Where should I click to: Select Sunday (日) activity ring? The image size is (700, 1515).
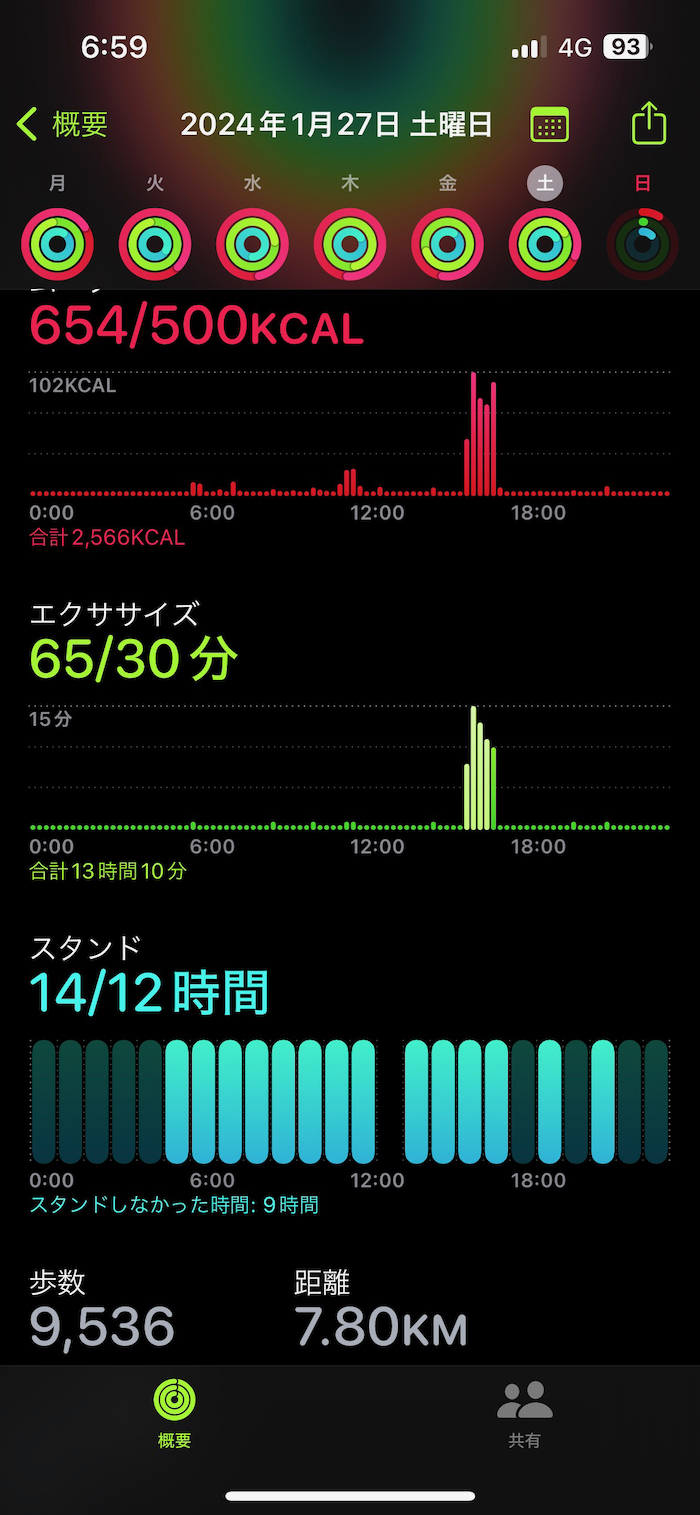(x=642, y=243)
